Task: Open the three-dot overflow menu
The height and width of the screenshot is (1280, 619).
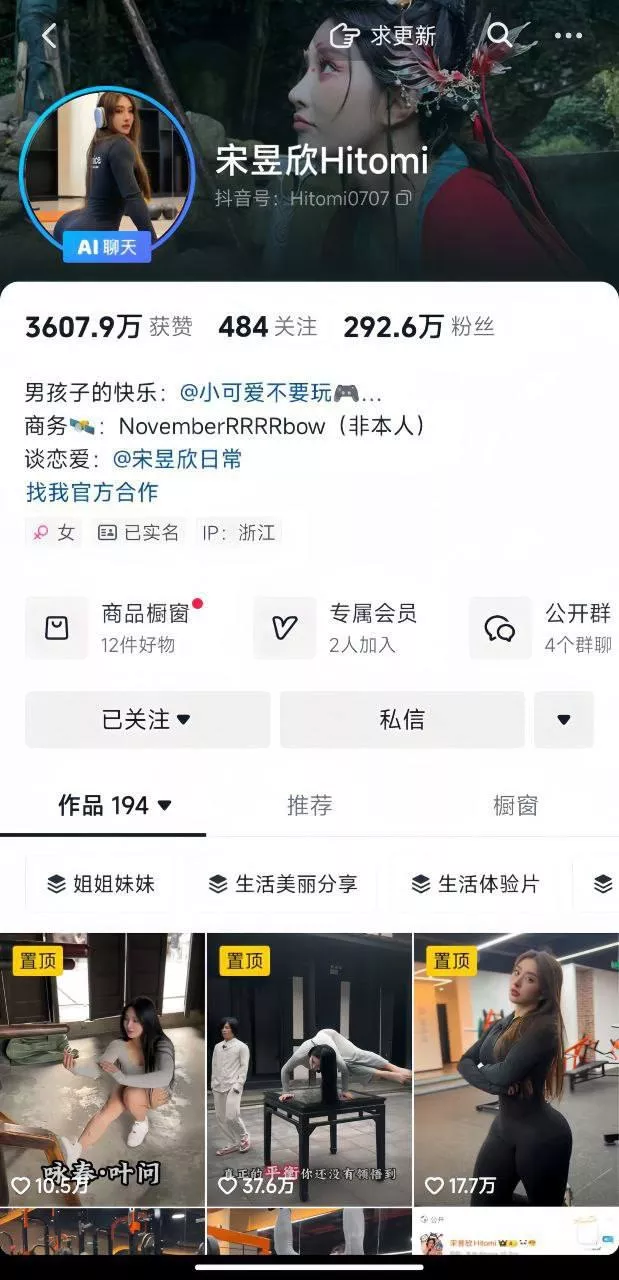Action: [x=568, y=36]
